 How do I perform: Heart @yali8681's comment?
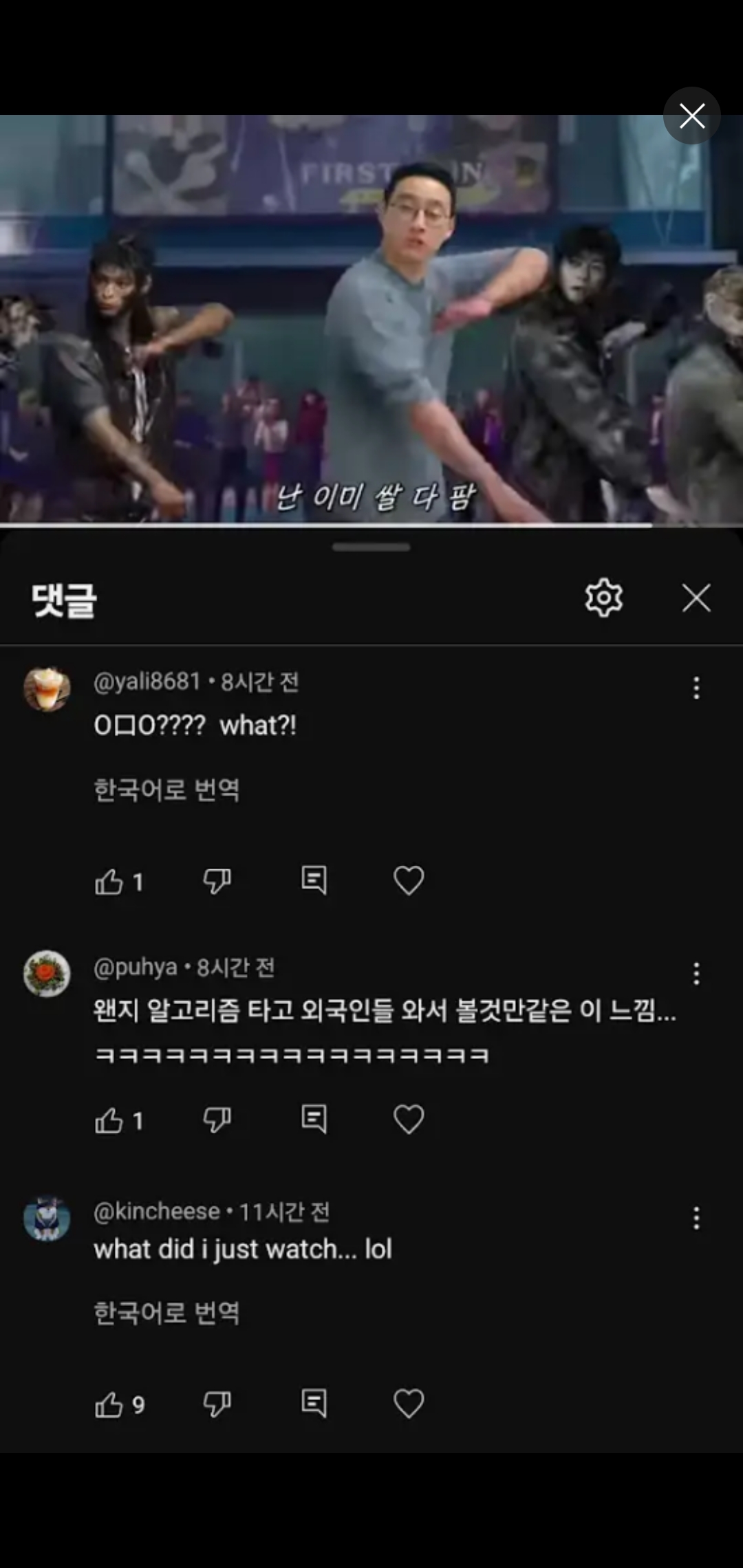pyautogui.click(x=409, y=880)
